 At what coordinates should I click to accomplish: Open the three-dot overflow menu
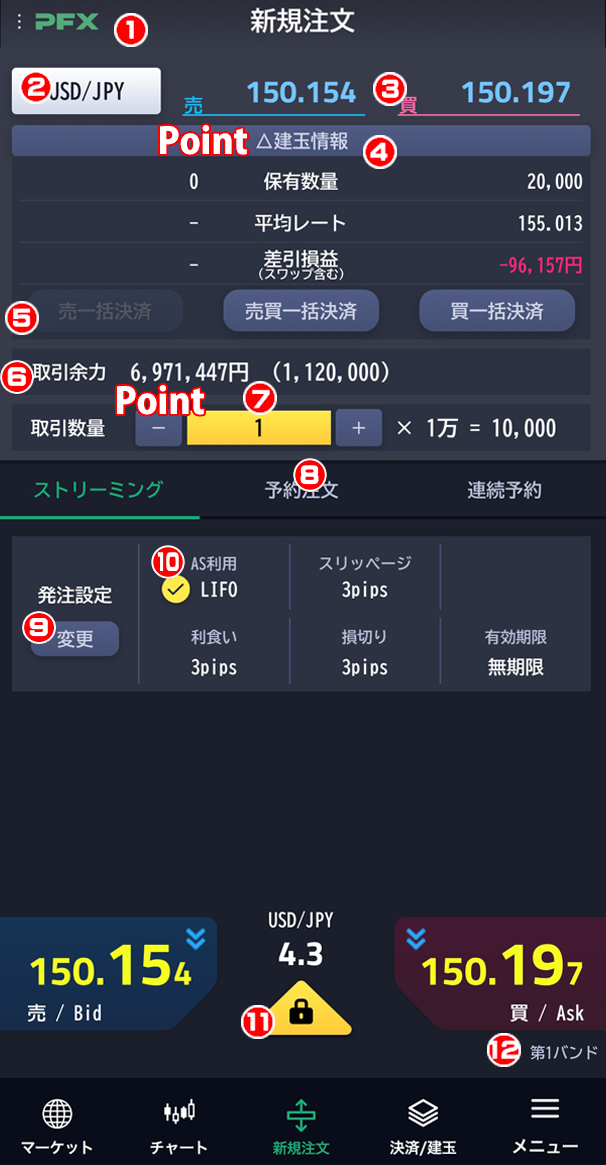coord(19,21)
